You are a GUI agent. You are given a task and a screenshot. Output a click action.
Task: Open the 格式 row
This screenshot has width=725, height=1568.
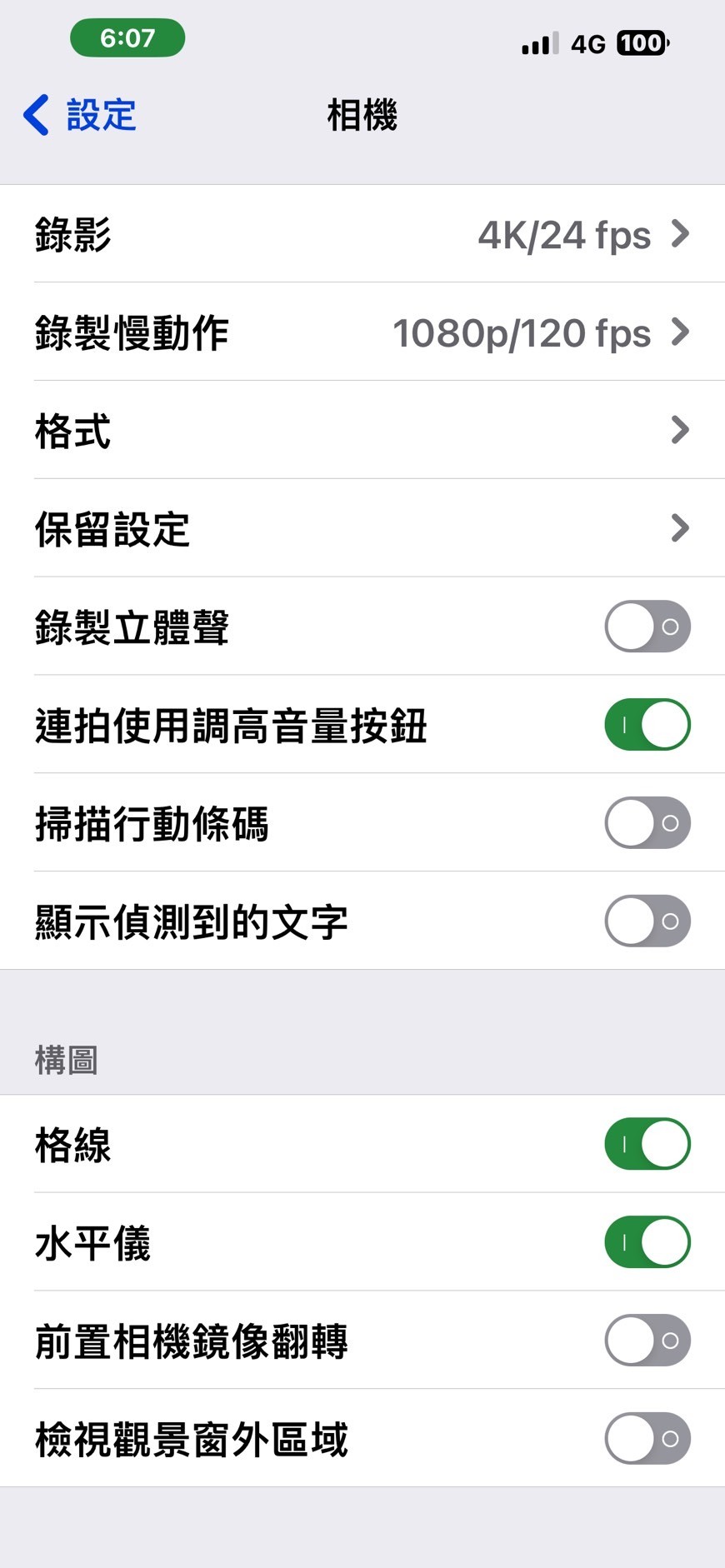point(362,431)
